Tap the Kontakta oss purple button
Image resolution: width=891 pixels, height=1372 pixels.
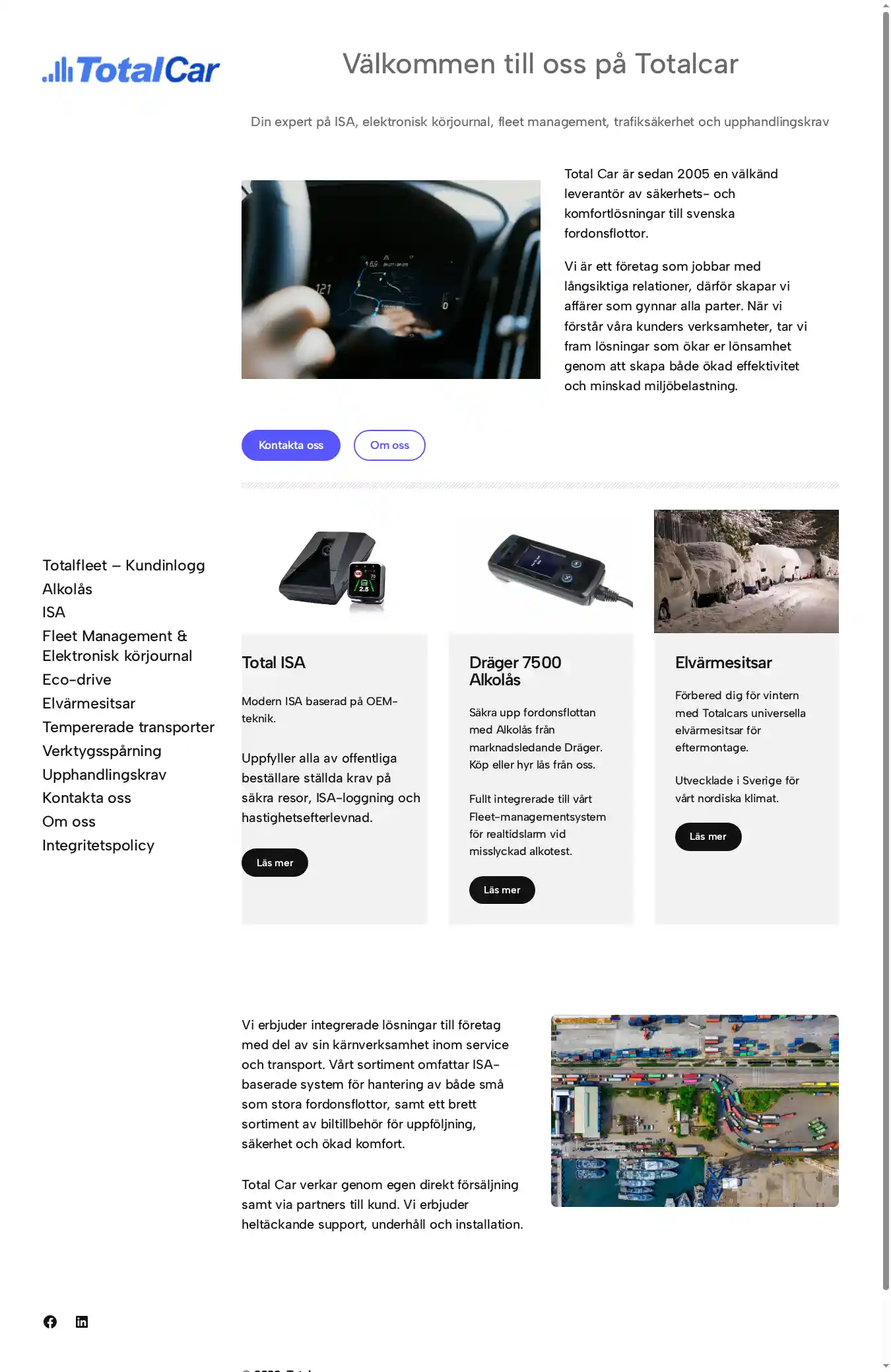[x=290, y=445]
